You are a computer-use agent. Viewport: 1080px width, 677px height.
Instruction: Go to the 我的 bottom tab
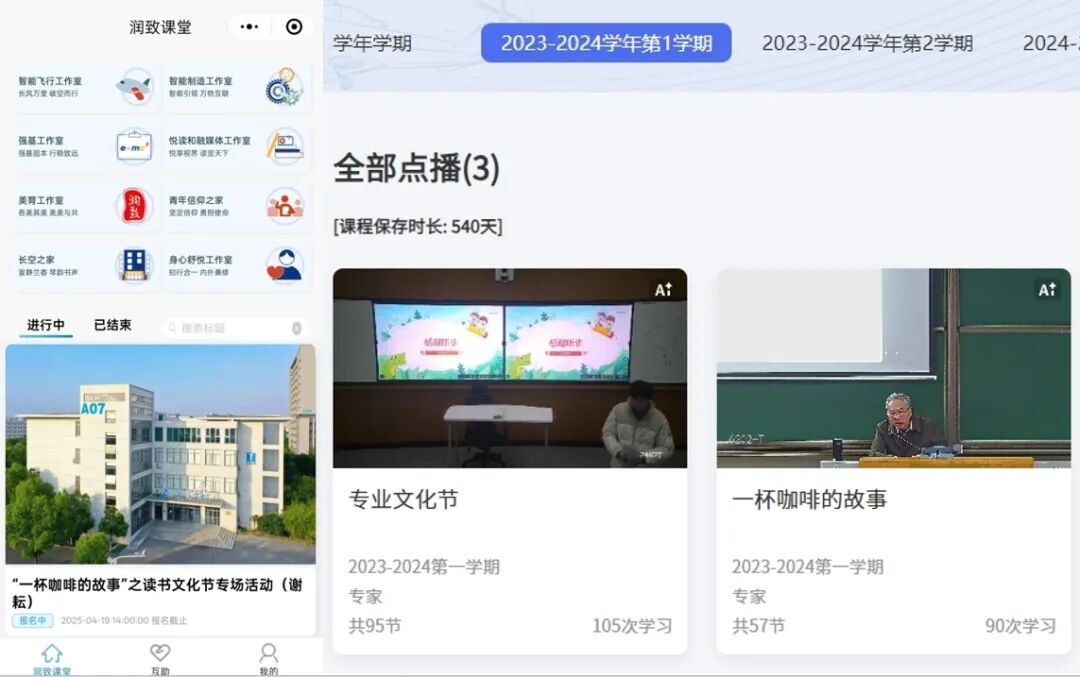[268, 658]
